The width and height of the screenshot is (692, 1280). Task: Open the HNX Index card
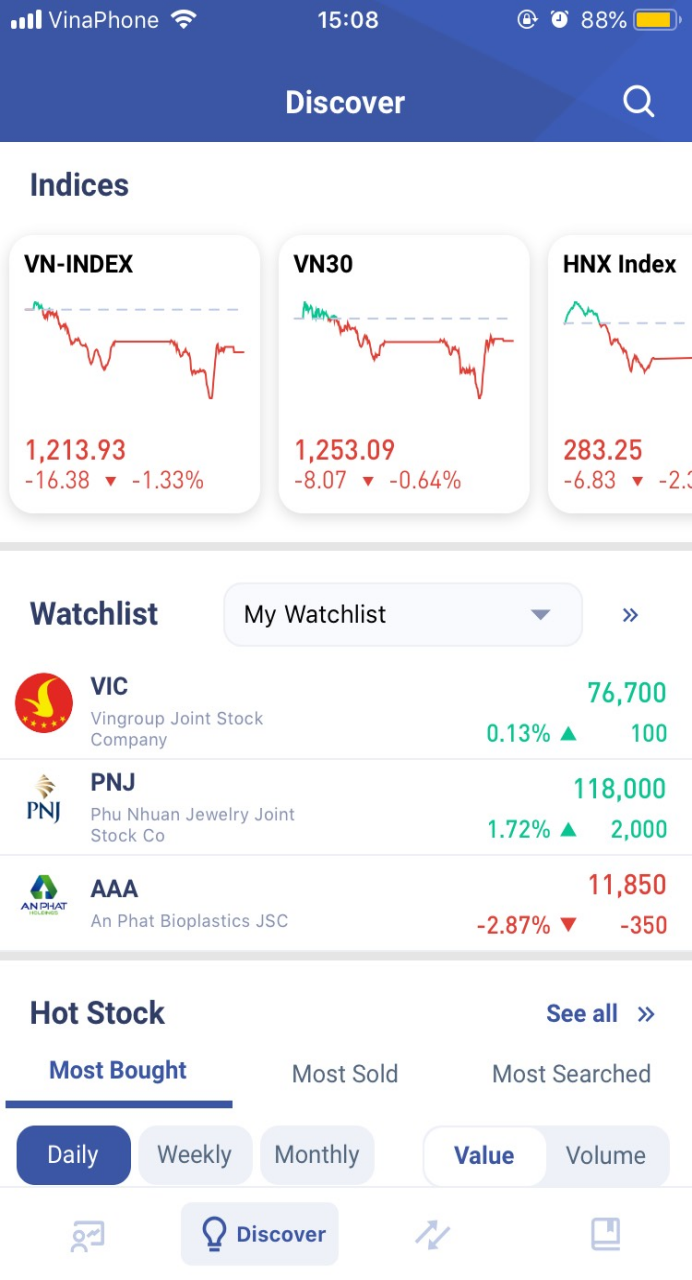(x=620, y=374)
